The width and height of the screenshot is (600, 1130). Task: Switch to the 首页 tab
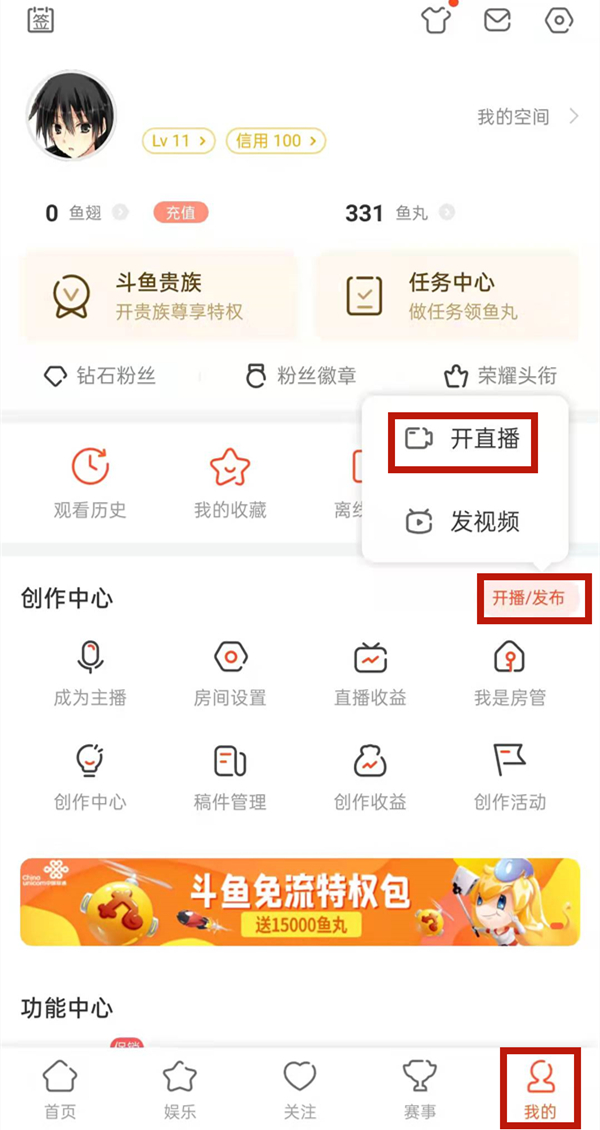click(60, 1090)
